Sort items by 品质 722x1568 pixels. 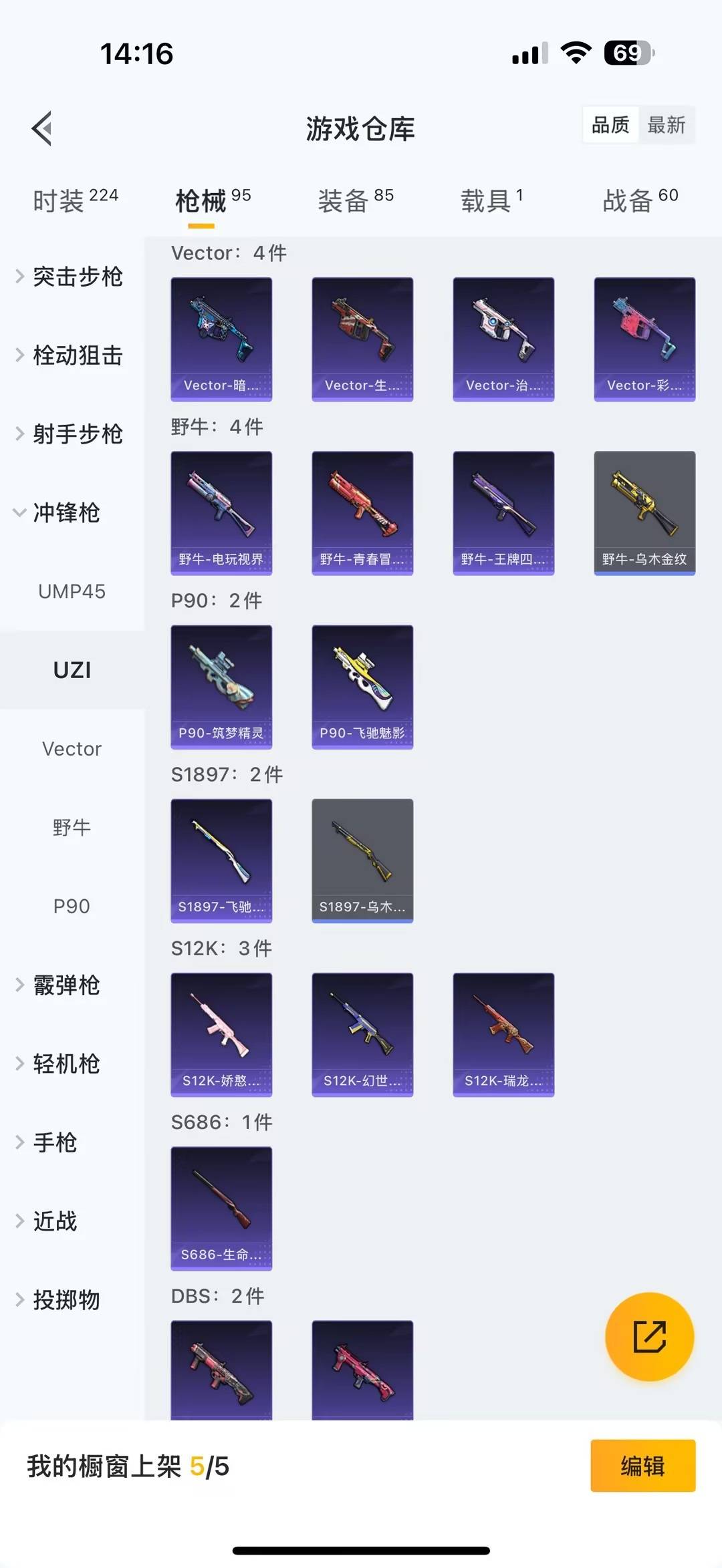tap(610, 125)
